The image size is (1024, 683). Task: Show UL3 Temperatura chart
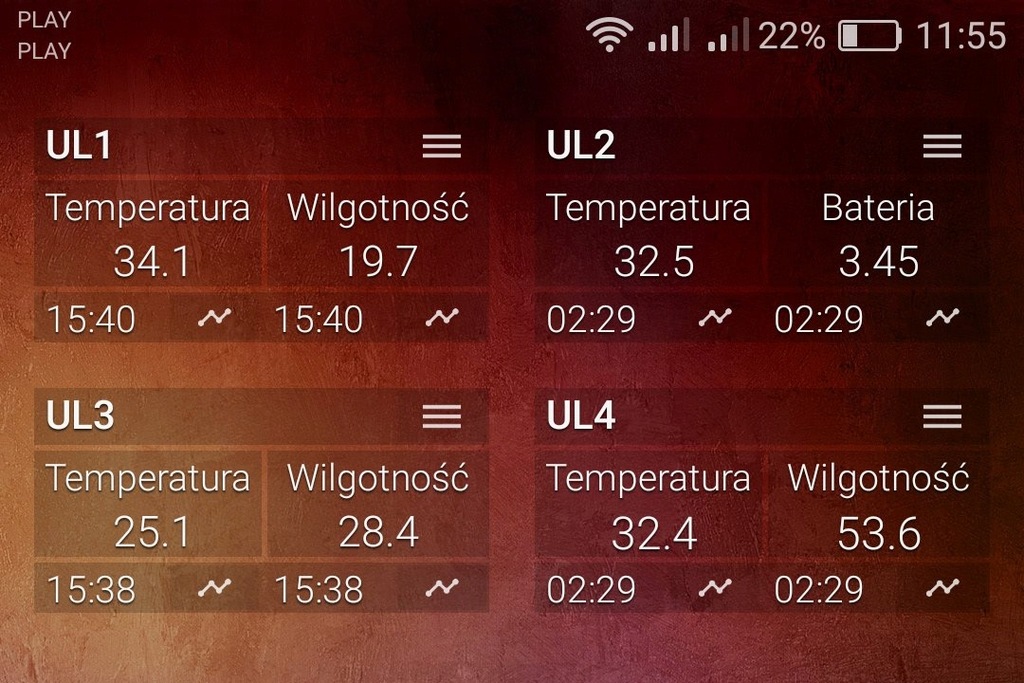click(214, 588)
